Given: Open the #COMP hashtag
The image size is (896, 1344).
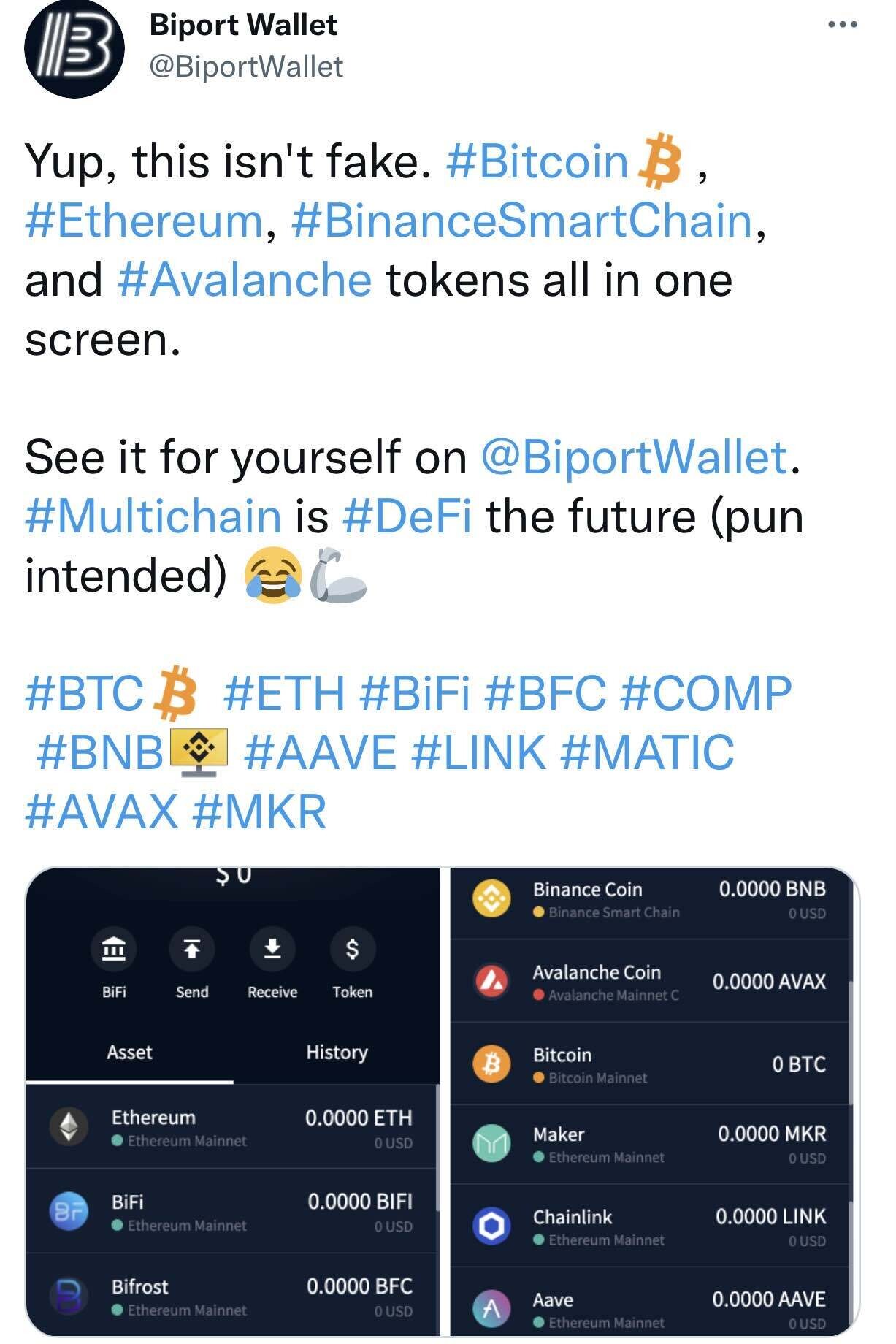Looking at the screenshot, I should [x=705, y=693].
